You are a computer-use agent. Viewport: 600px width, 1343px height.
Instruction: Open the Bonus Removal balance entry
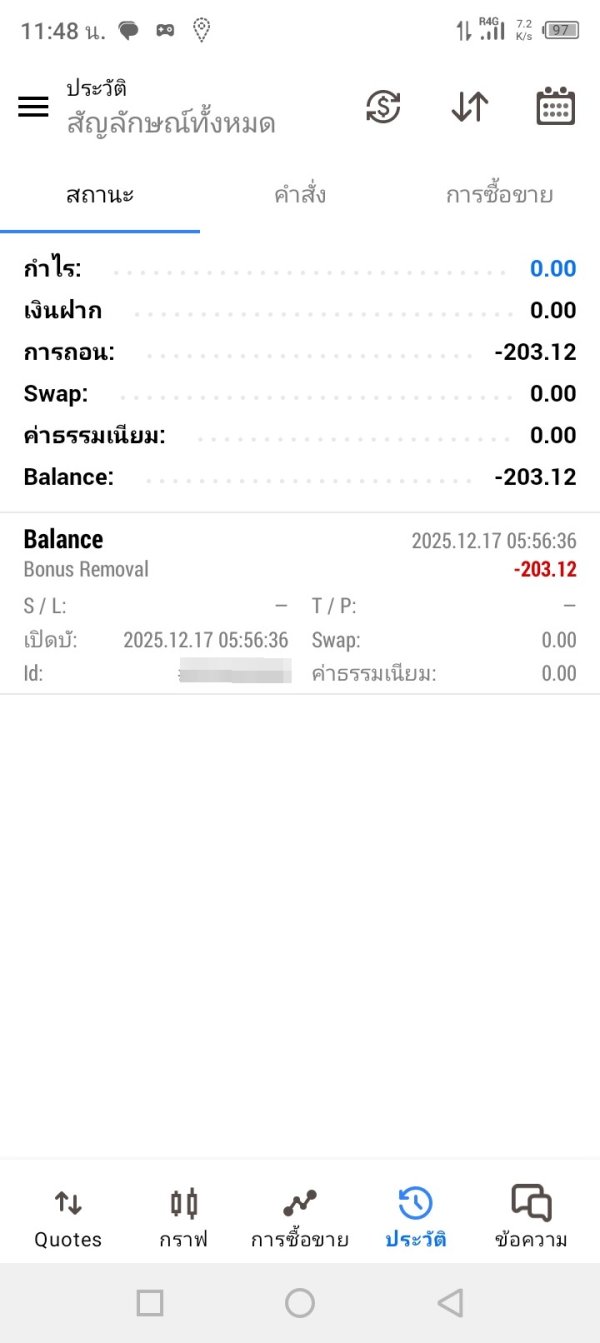click(300, 604)
